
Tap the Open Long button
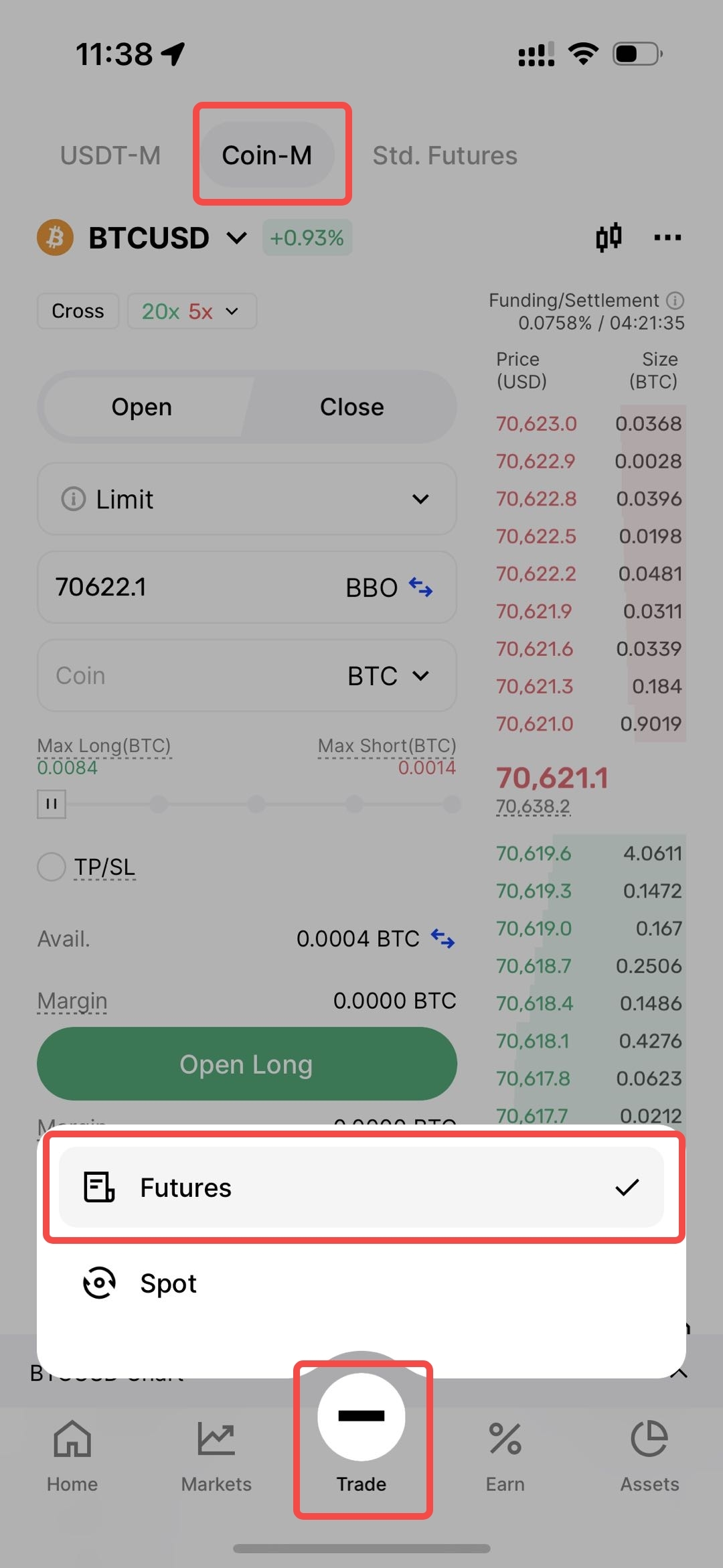[246, 1064]
